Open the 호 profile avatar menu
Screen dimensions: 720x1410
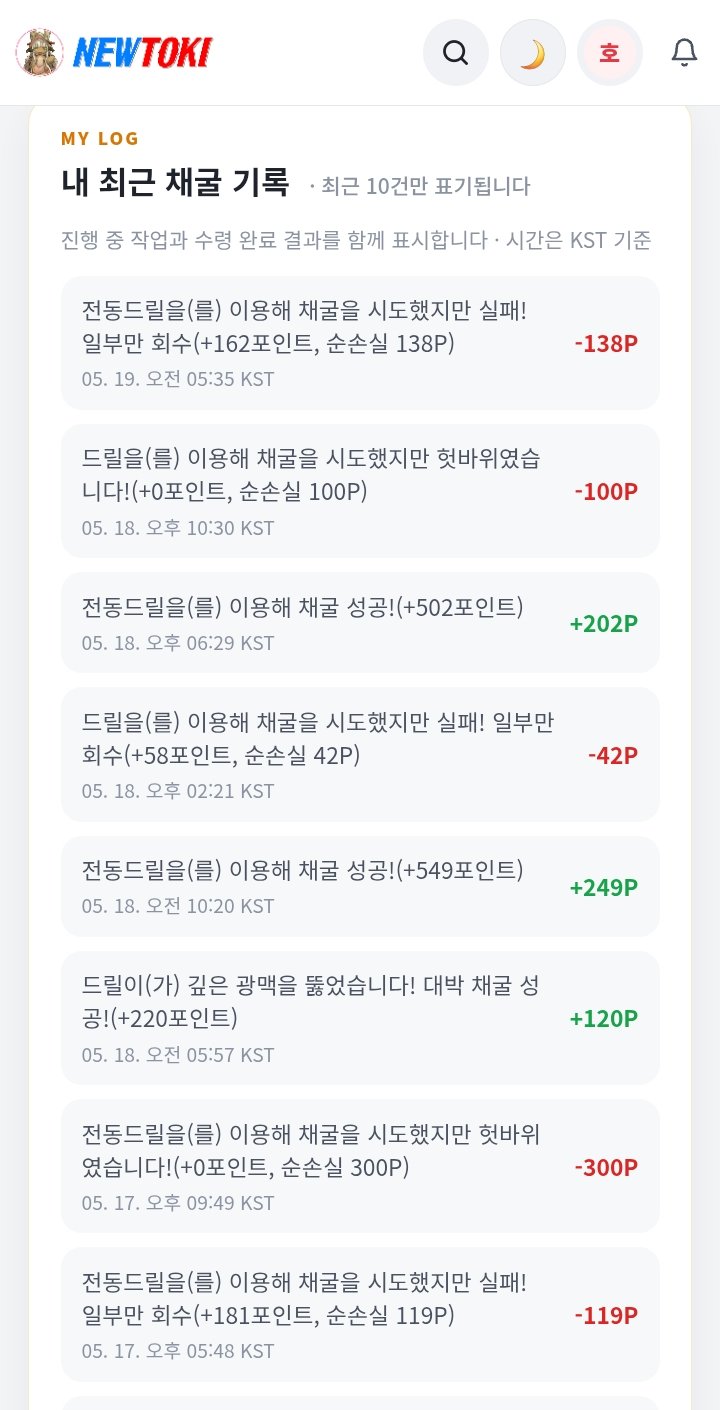click(610, 52)
